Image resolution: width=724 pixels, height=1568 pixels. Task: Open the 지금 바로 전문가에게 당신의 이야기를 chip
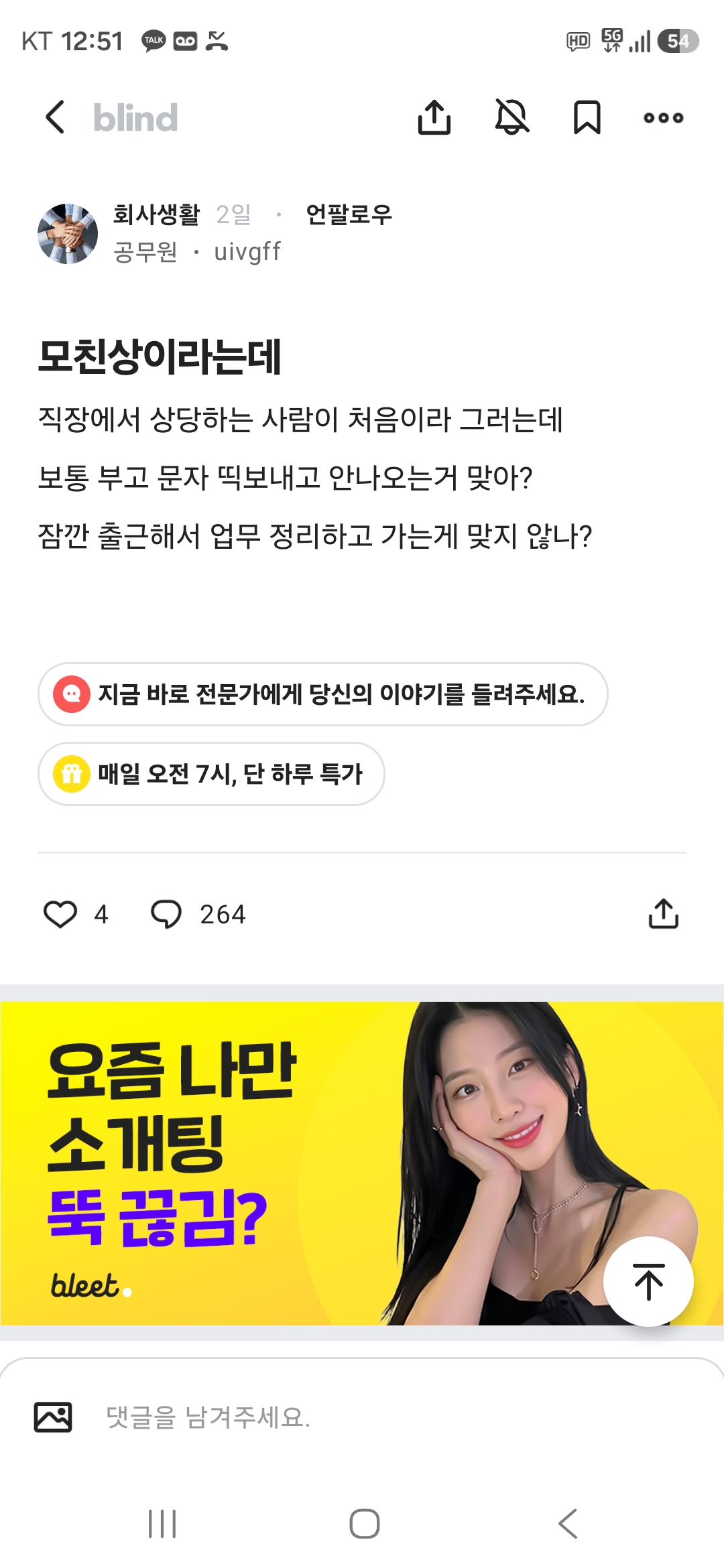pos(322,694)
